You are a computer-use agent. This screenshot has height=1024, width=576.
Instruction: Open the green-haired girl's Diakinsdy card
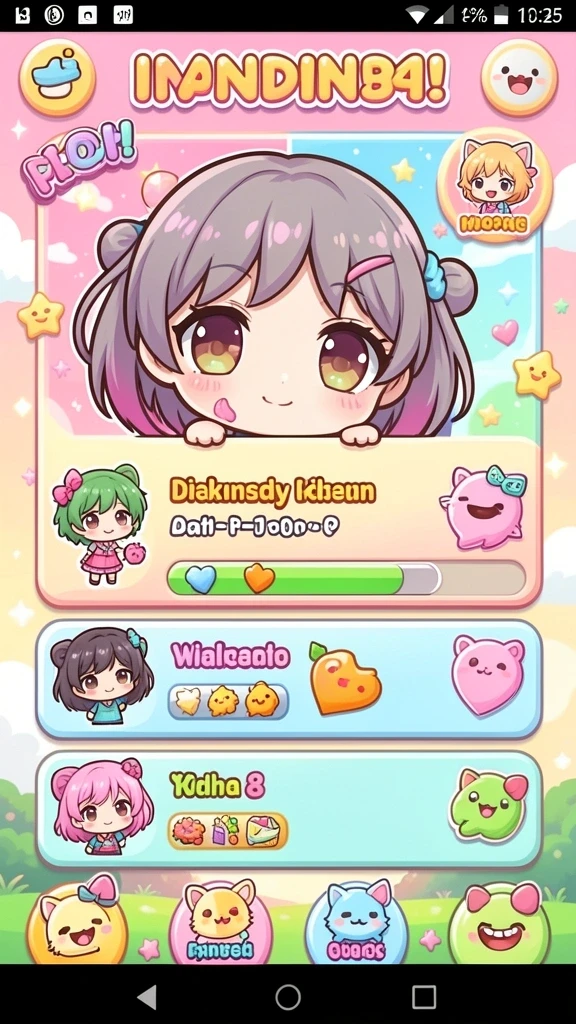(289, 524)
